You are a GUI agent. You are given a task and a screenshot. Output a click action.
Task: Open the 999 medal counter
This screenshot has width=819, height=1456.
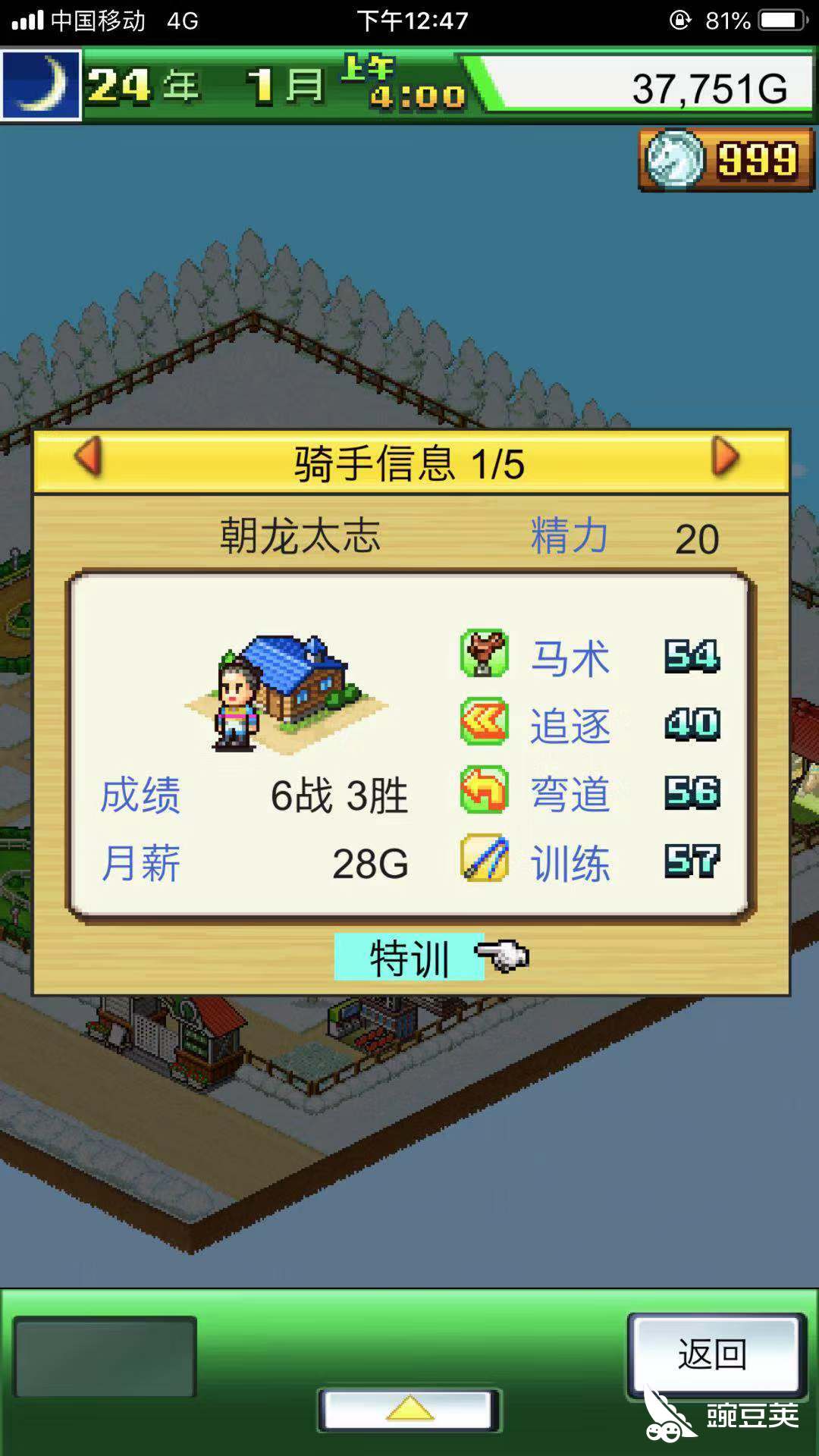click(x=726, y=160)
